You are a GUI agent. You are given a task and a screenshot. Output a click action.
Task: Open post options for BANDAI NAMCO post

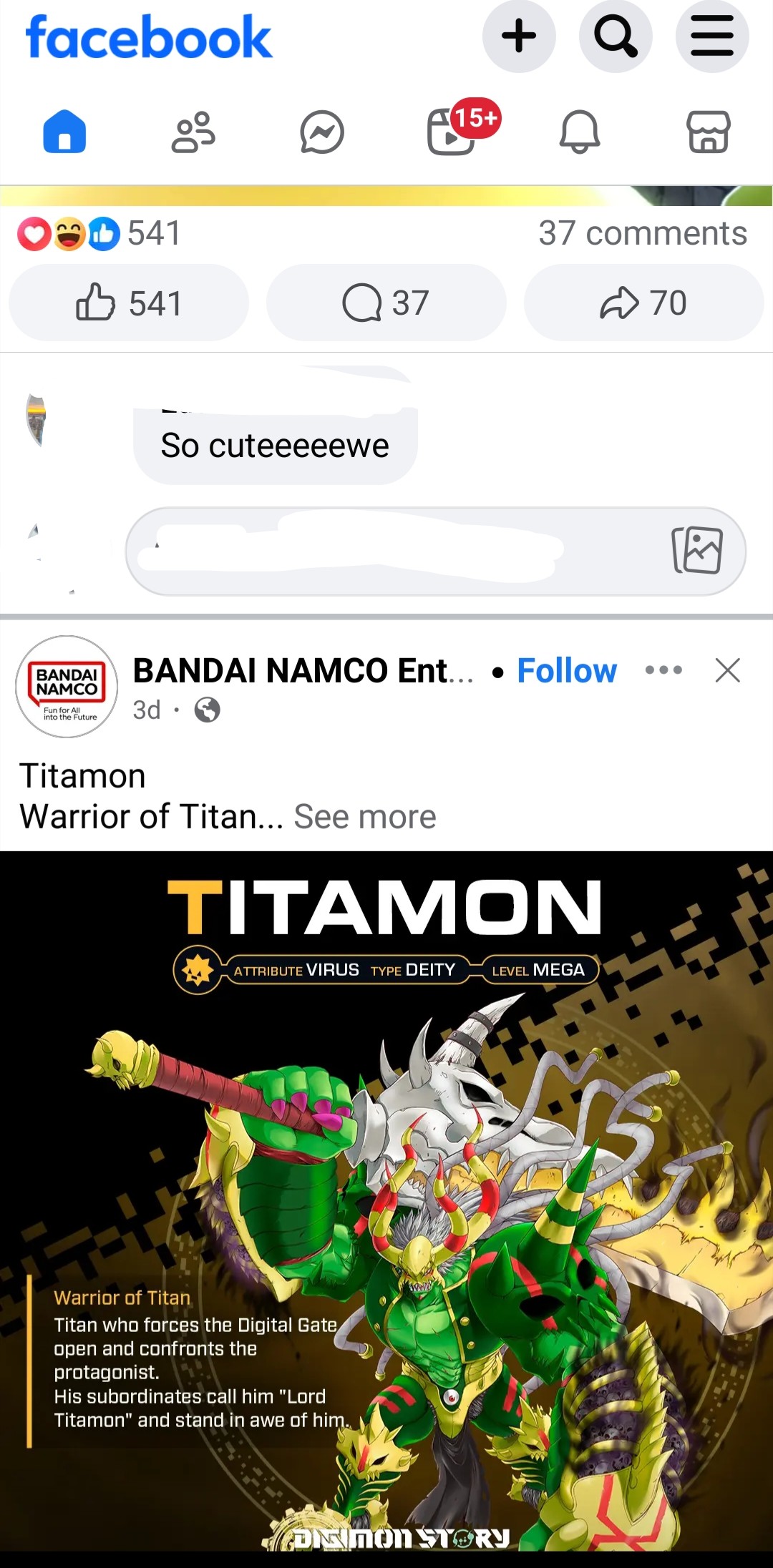[x=663, y=670]
